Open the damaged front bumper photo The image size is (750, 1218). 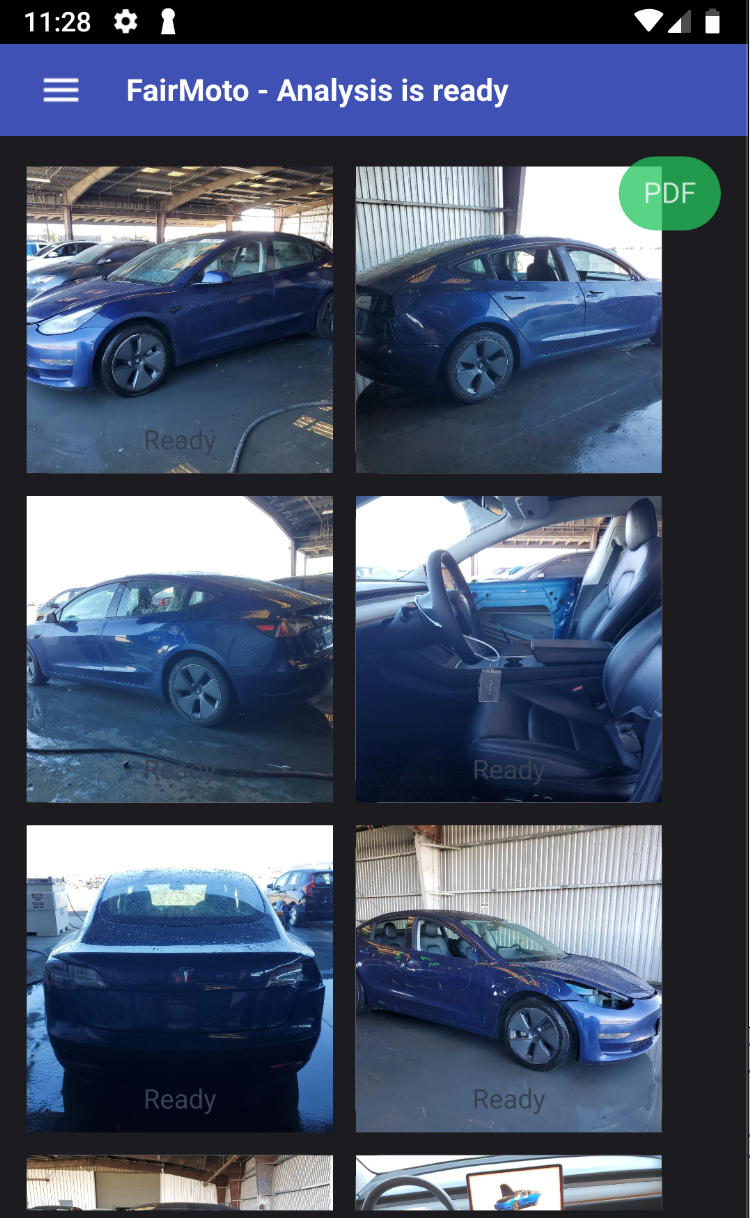508,978
